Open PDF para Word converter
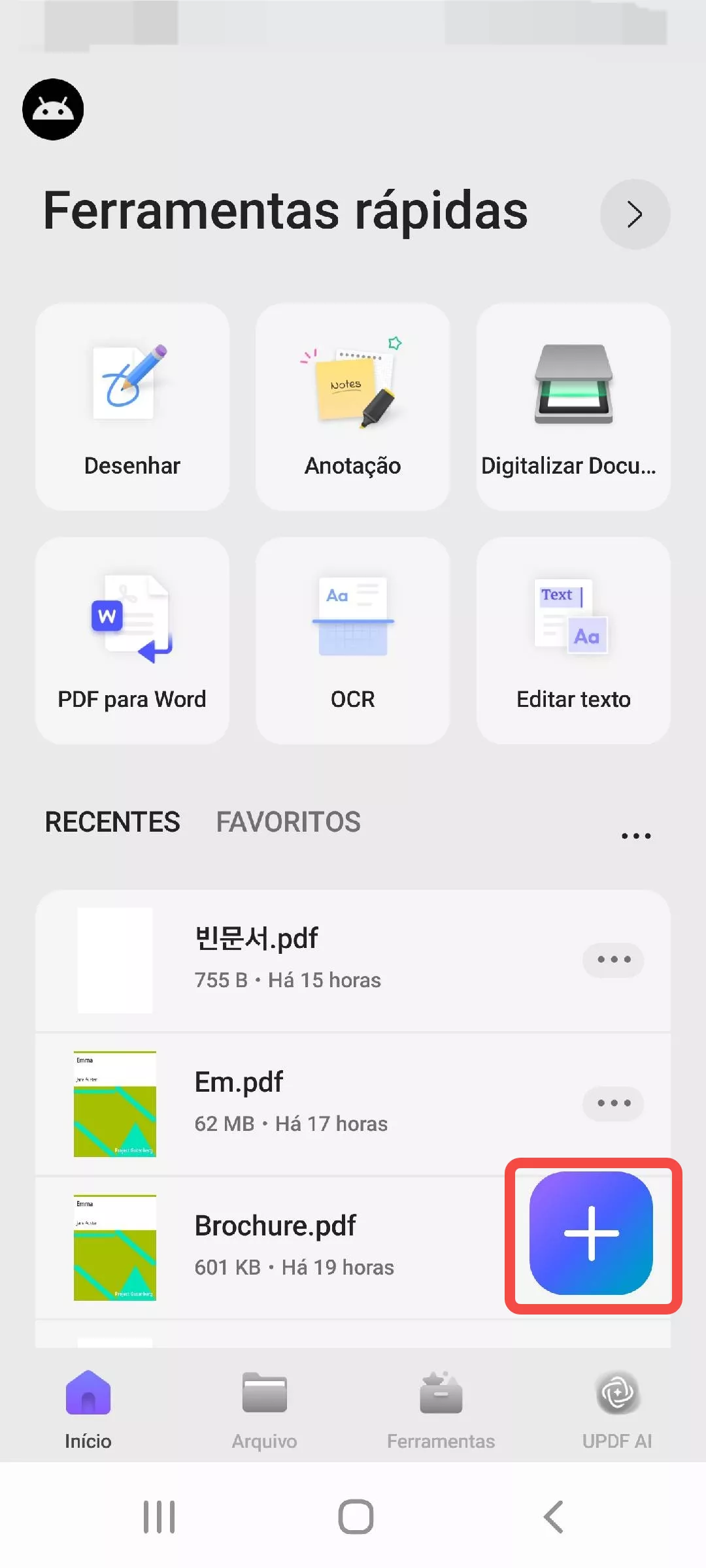The image size is (706, 1568). click(x=132, y=640)
